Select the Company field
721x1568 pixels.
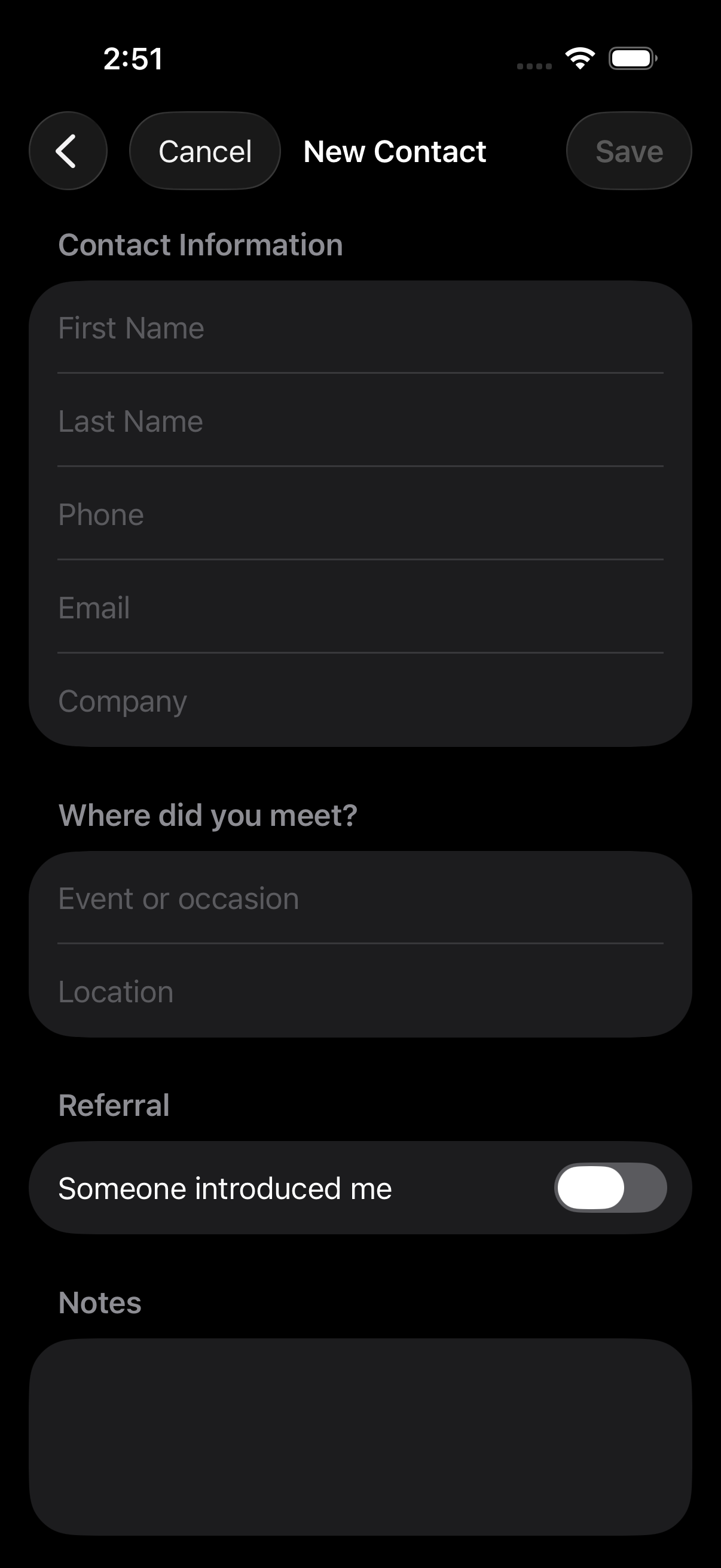[360, 701]
